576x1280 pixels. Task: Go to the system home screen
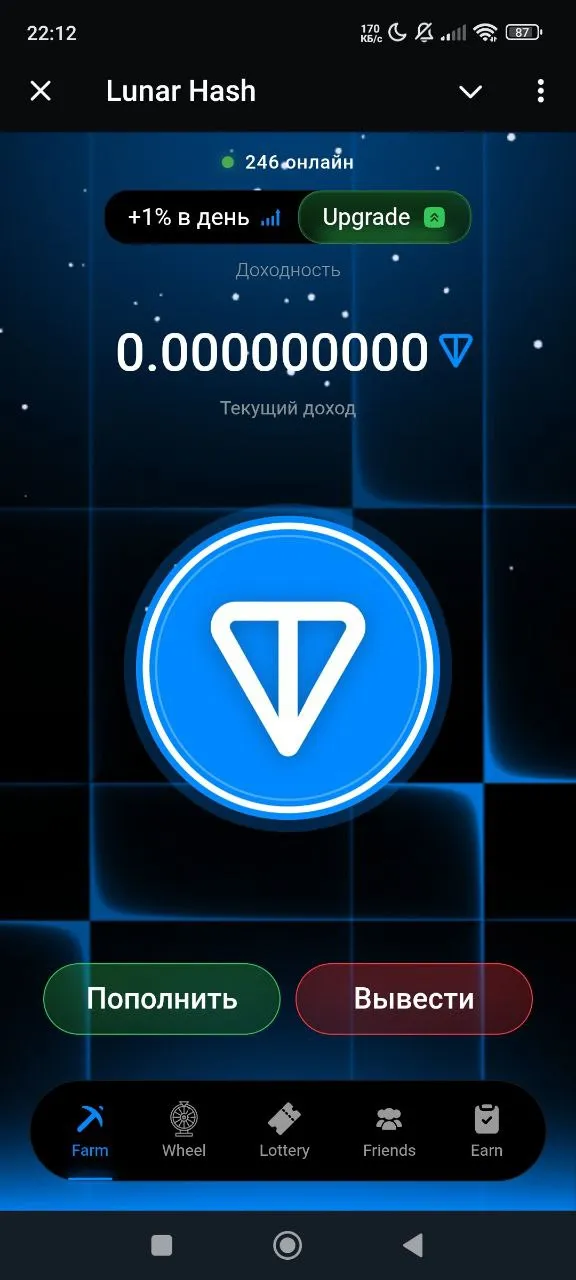pyautogui.click(x=288, y=1245)
